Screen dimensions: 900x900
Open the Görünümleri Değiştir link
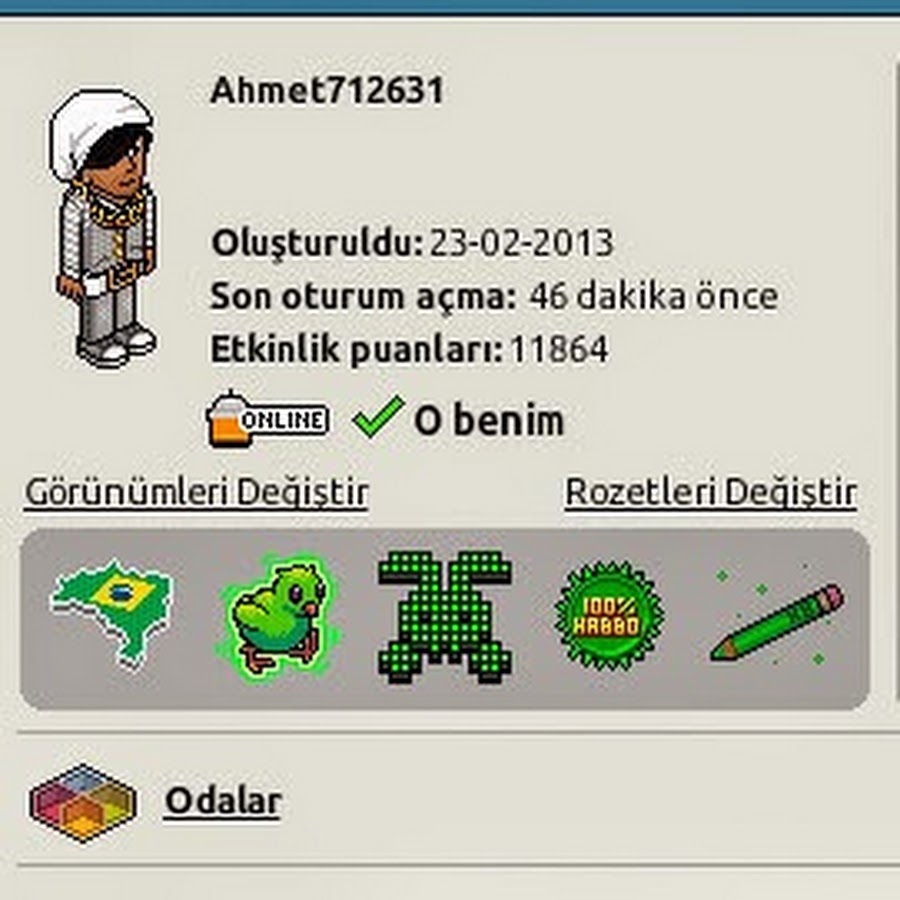point(196,493)
